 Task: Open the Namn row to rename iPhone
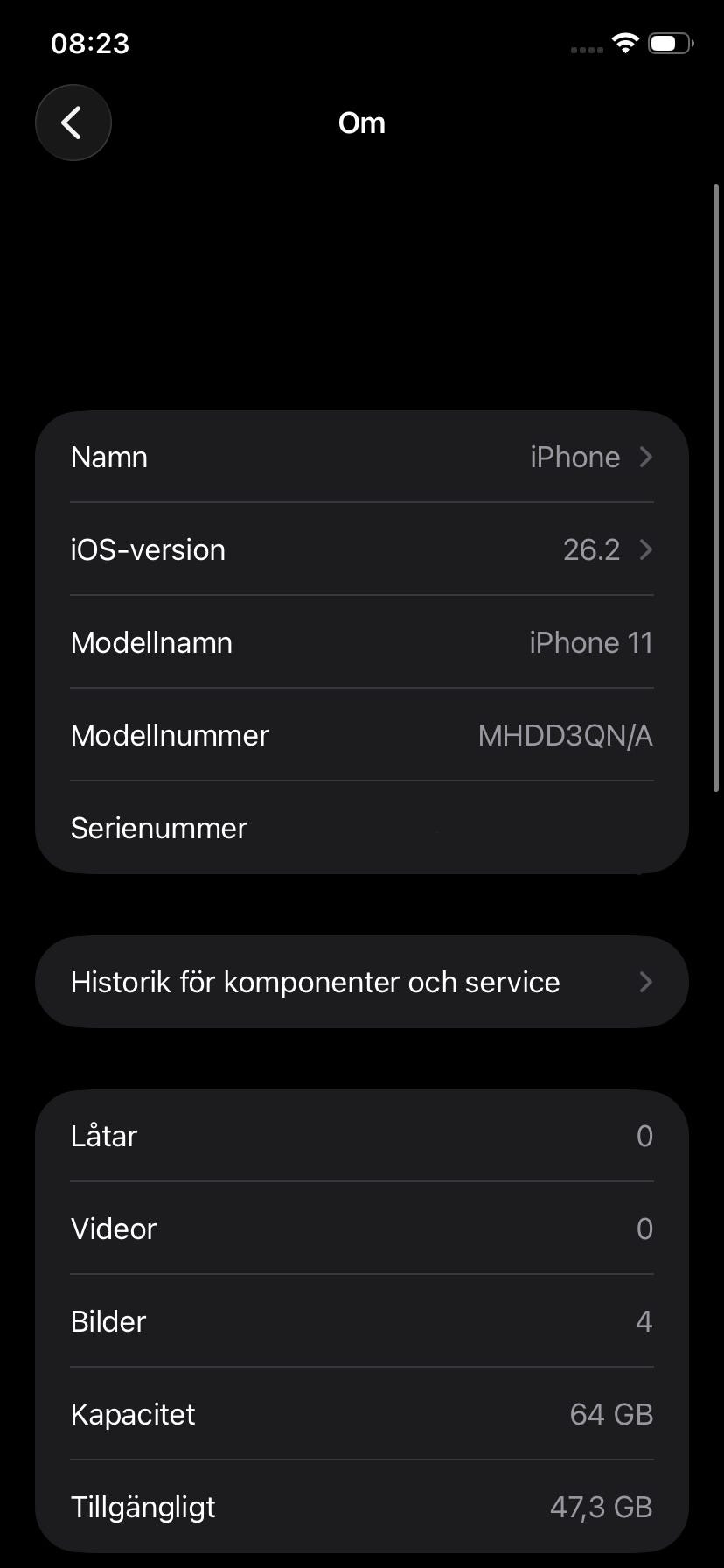pos(362,457)
